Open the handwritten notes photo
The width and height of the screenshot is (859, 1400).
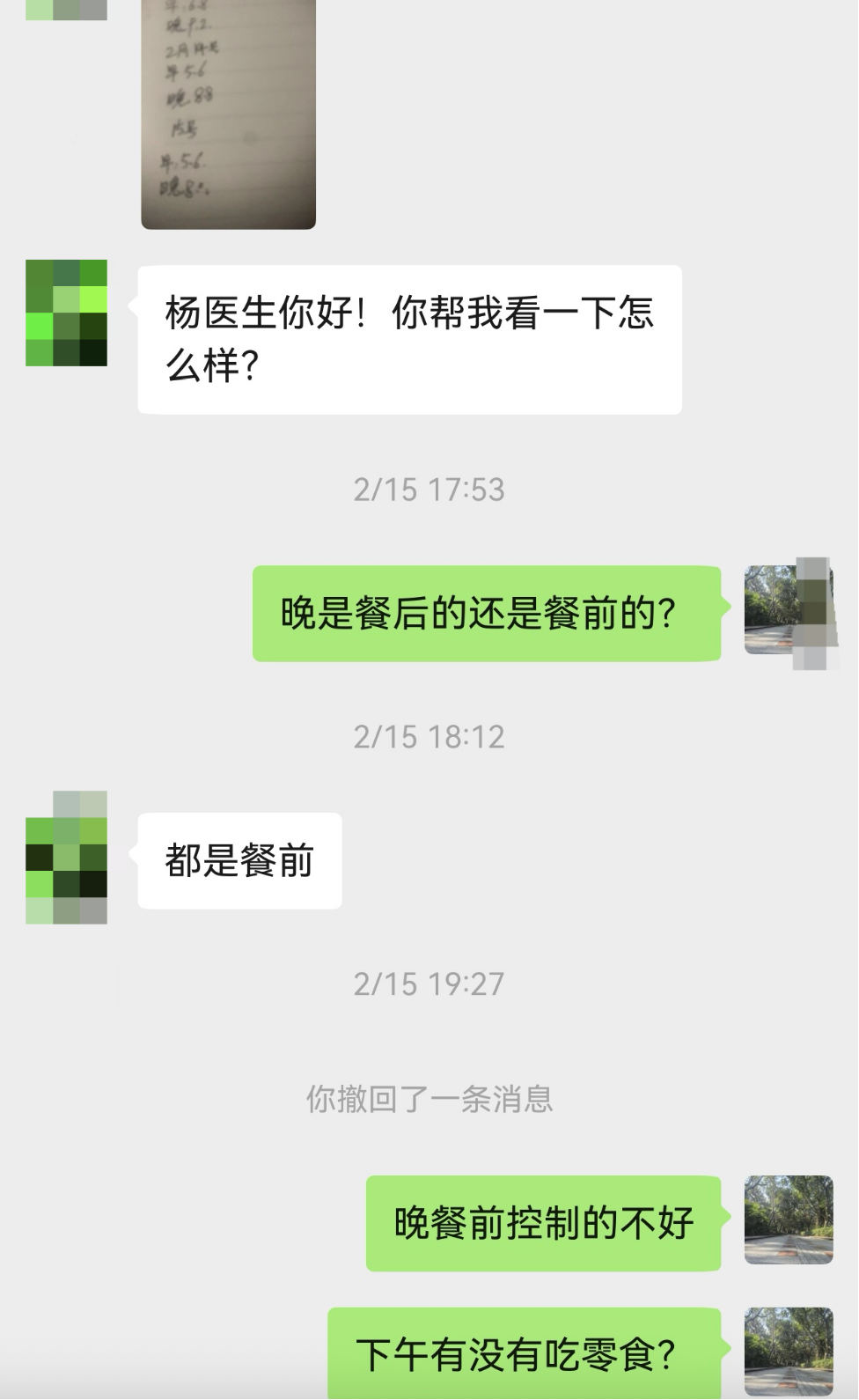point(228,114)
